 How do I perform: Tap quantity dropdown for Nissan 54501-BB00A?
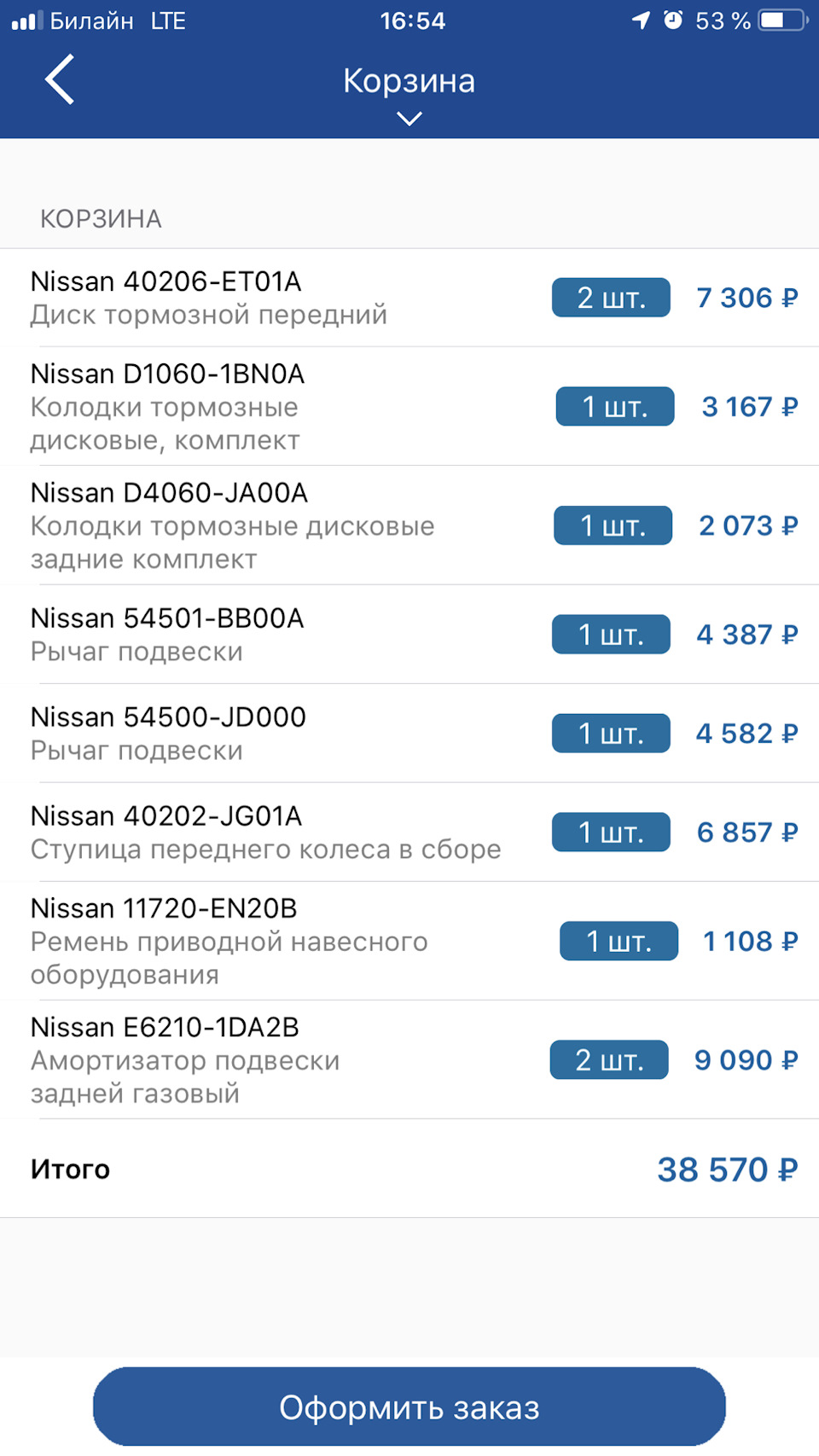(x=612, y=634)
